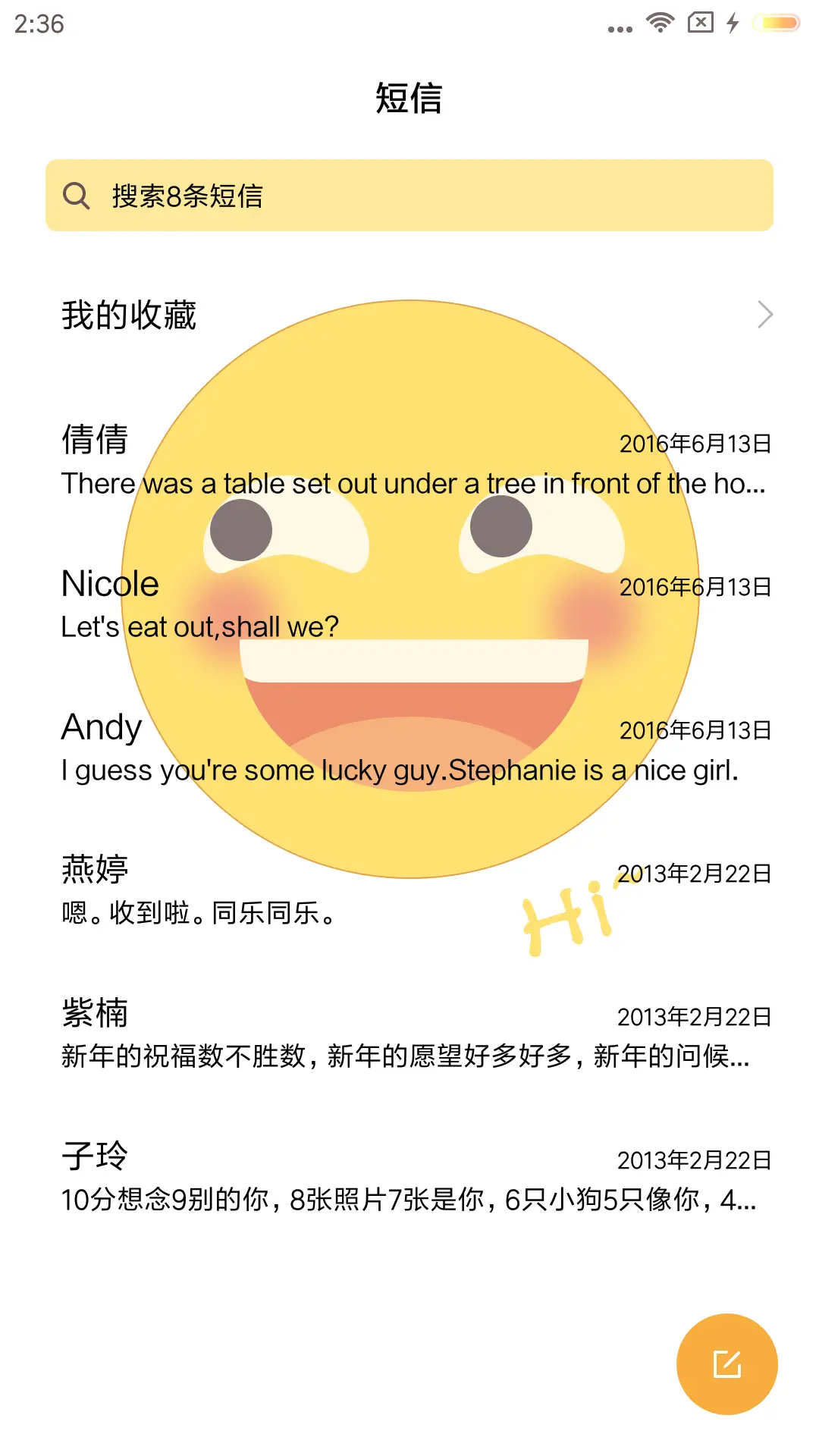
Task: Tap the charging lightning icon
Action: click(x=733, y=23)
